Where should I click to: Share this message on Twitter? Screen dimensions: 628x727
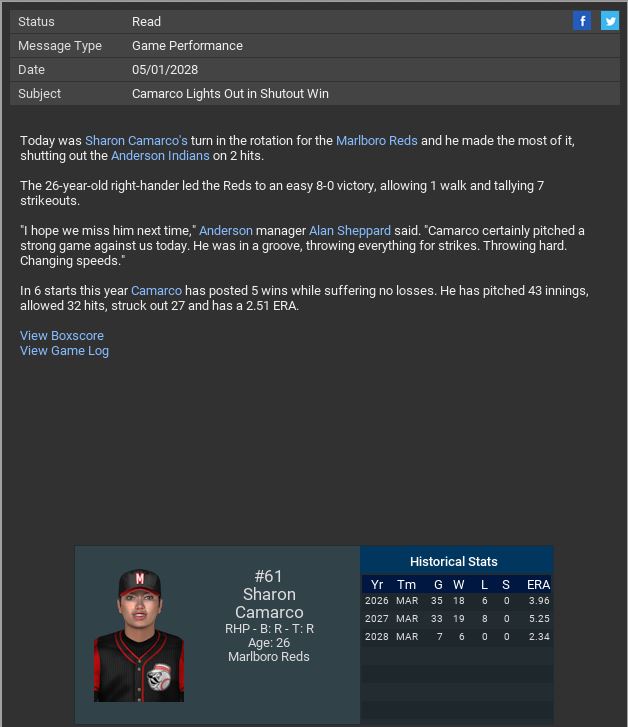pos(609,21)
